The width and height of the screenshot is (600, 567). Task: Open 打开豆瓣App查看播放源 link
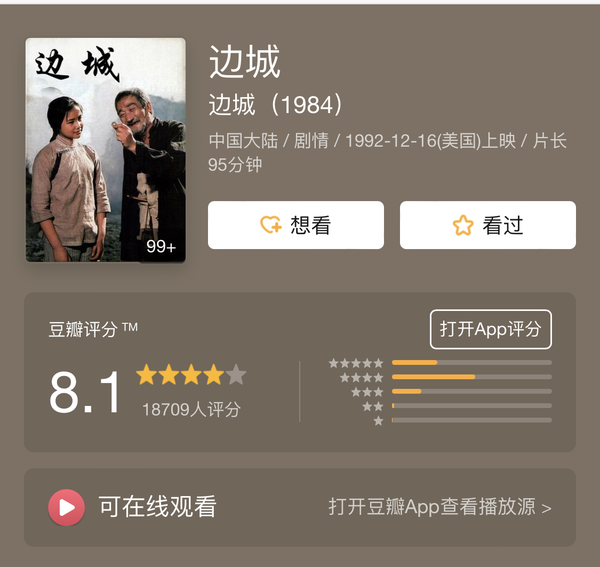coord(439,507)
